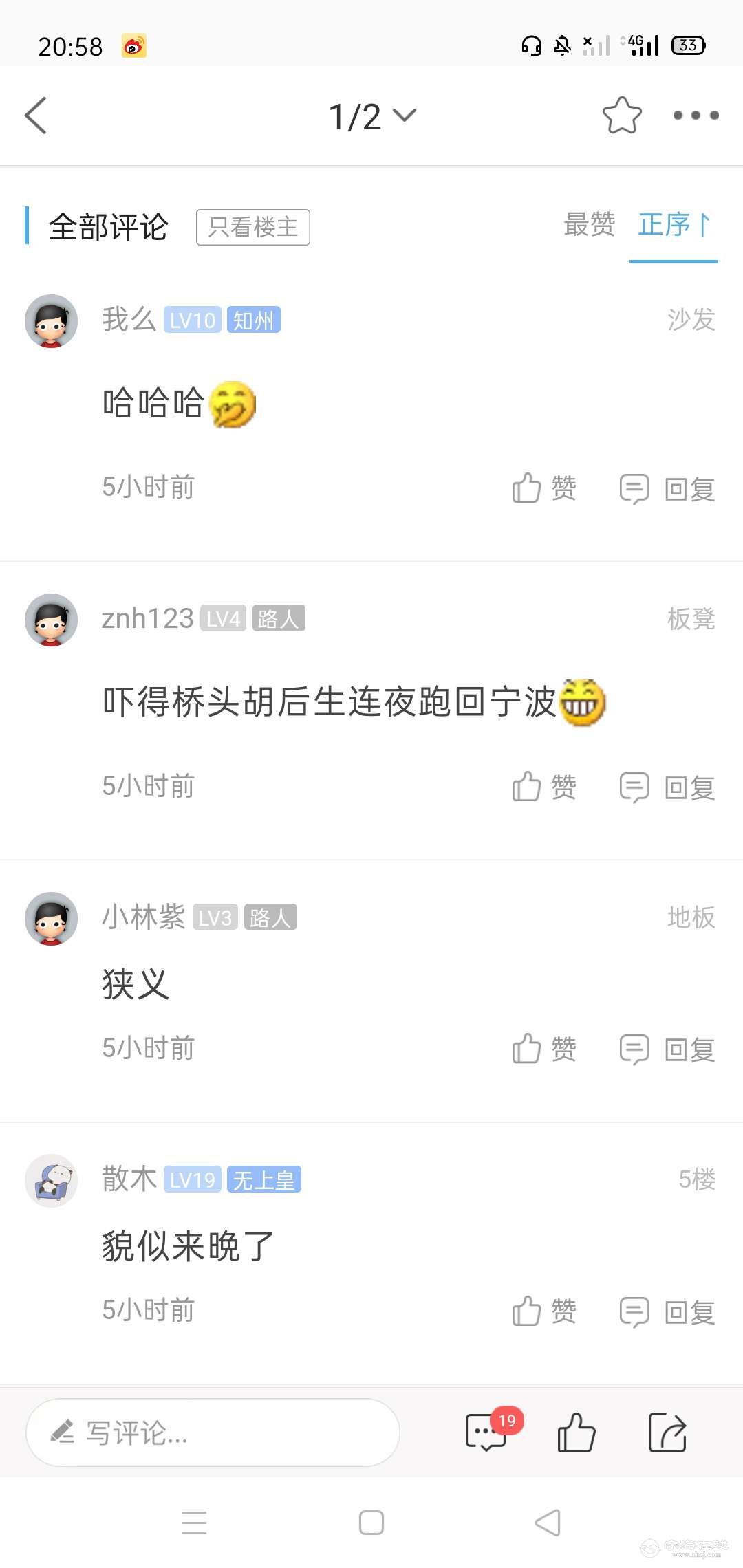
Task: Reply to 散木's comment
Action: click(x=667, y=1312)
